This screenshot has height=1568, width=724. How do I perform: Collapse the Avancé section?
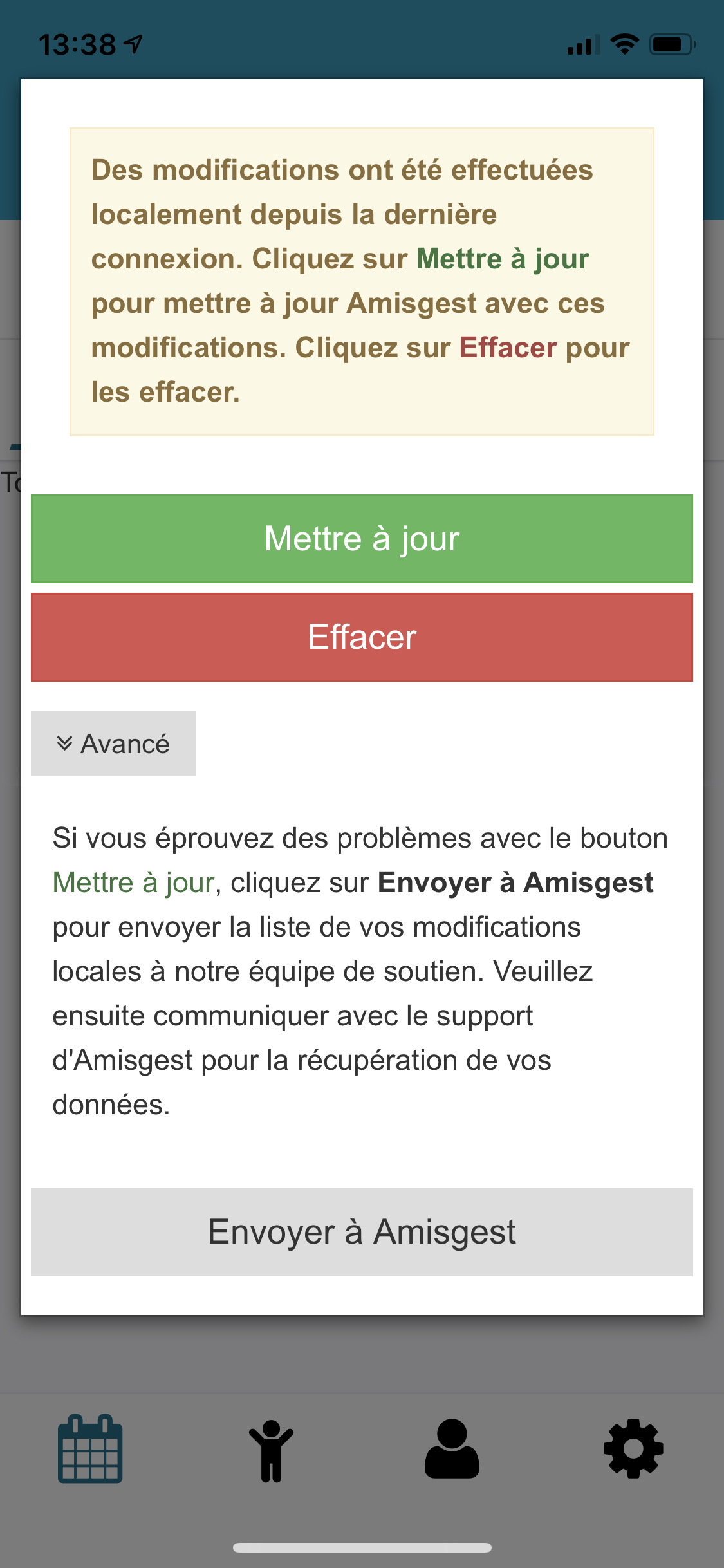tap(113, 743)
